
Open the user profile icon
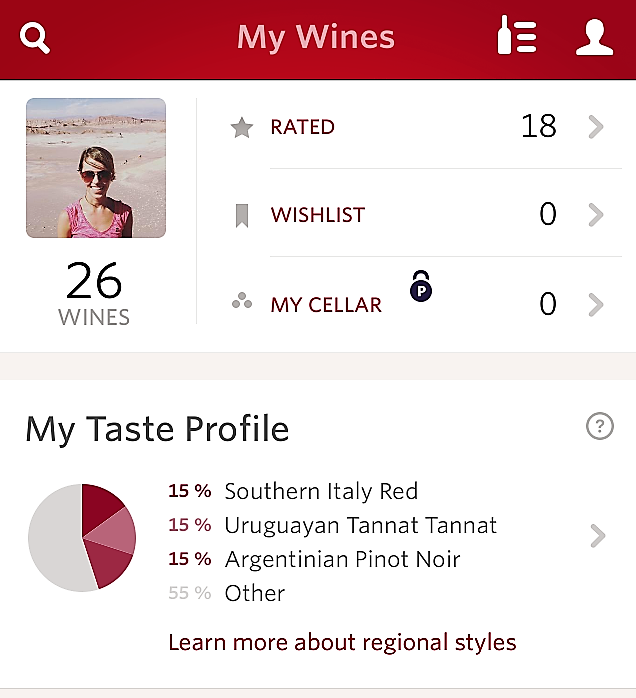click(x=594, y=37)
